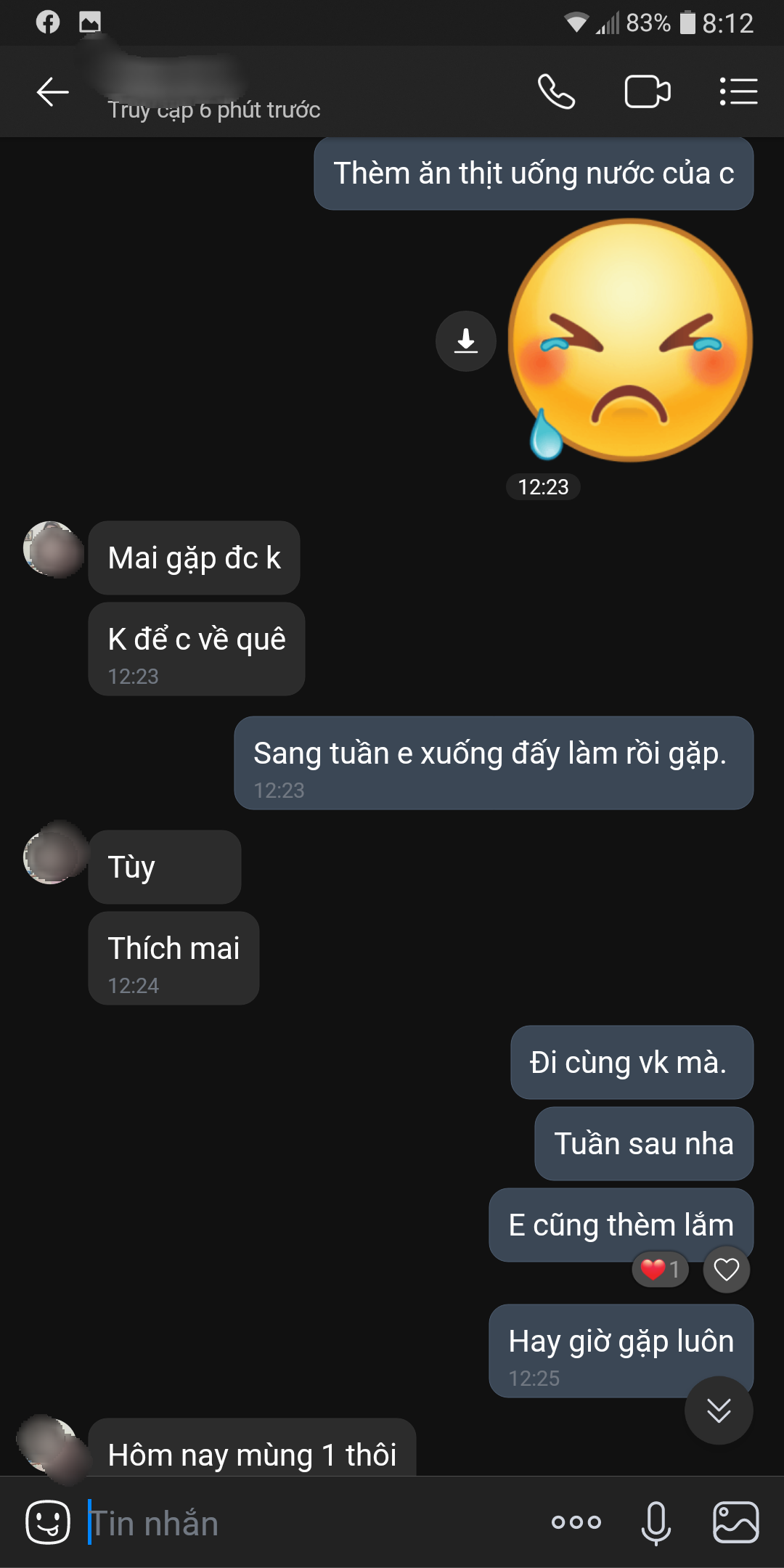
Task: Tap the heart reaction button beside 'E cũng thèm lắm'
Action: 726,1269
